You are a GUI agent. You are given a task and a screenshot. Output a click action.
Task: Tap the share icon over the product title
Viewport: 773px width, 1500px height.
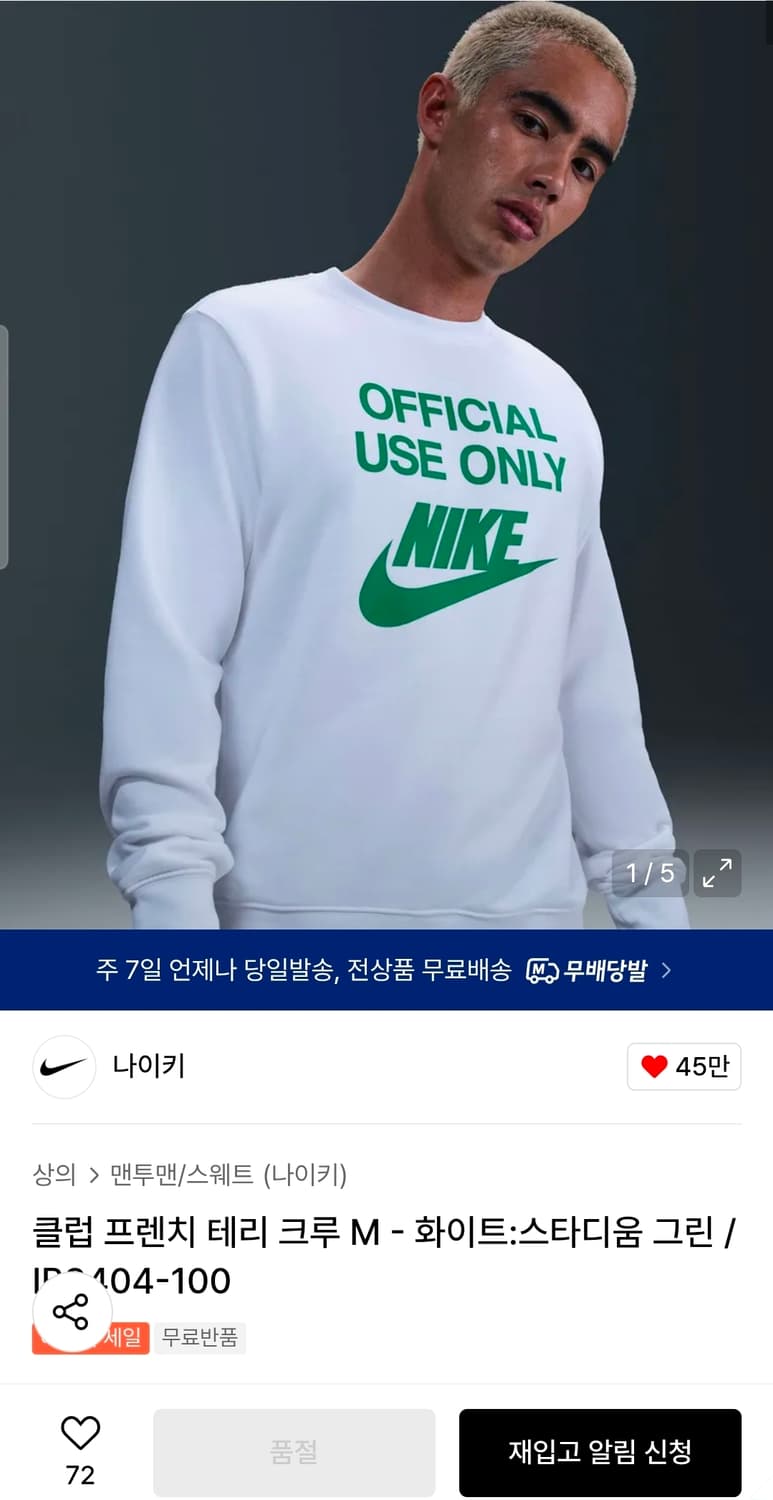72,1311
